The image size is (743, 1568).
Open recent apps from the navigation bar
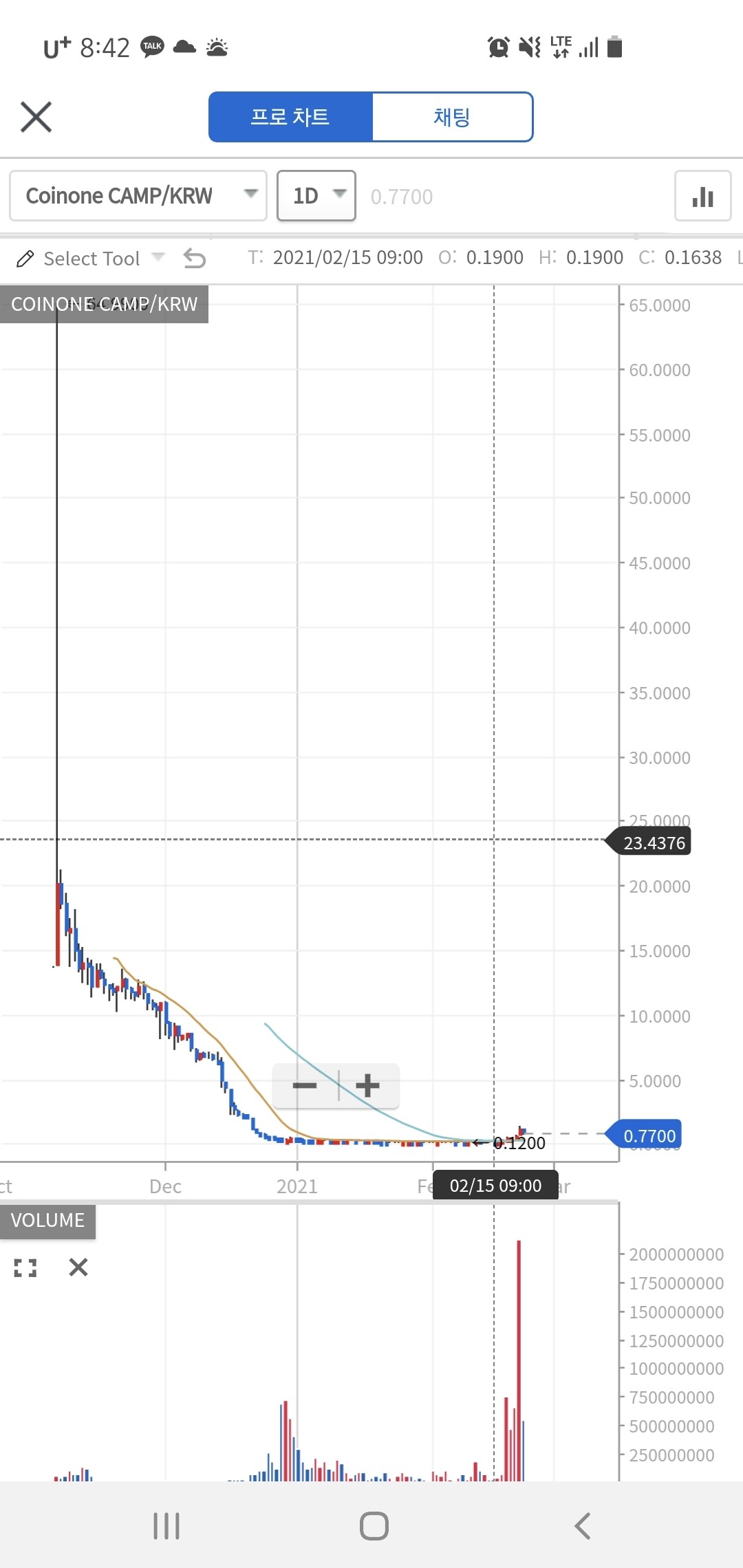click(166, 1526)
